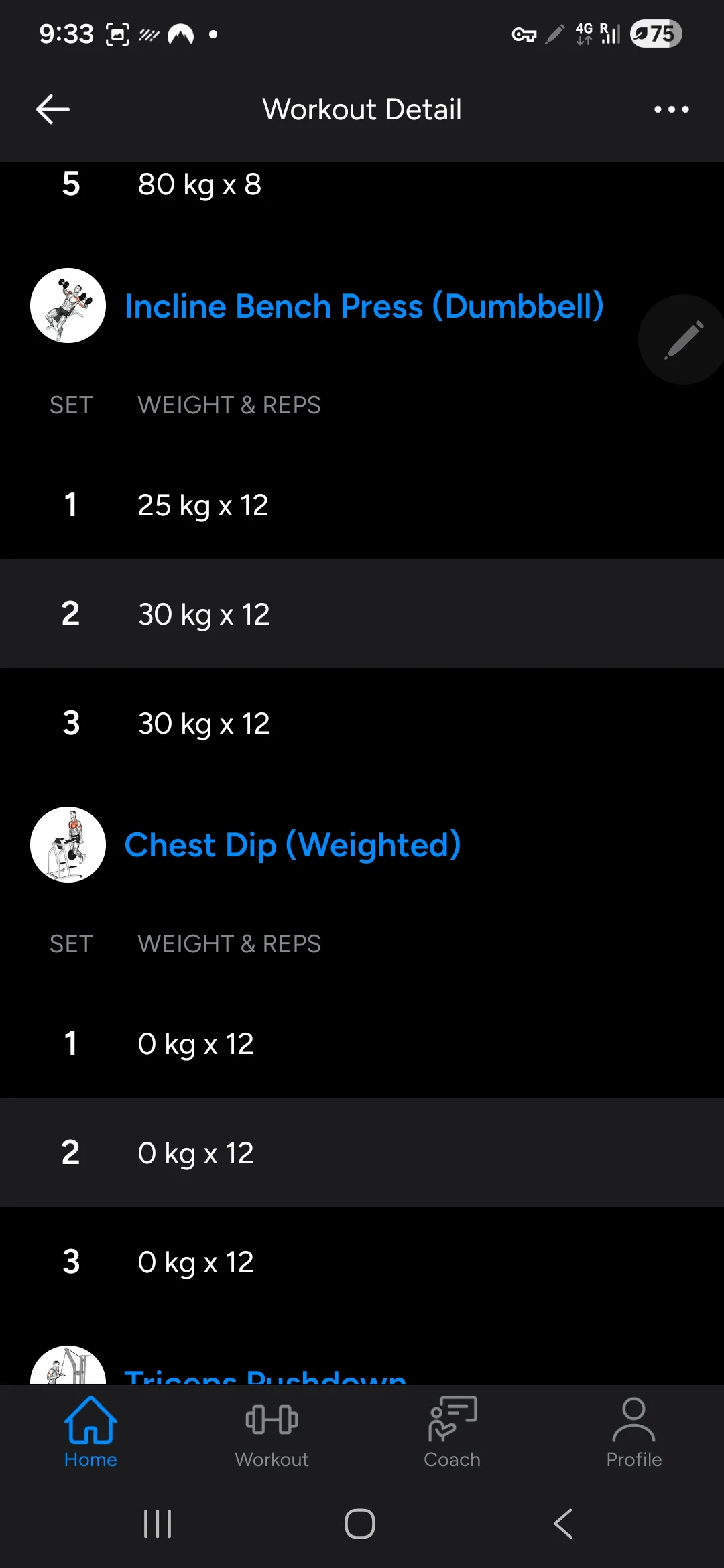Tap the pencil edit floating button

682,339
